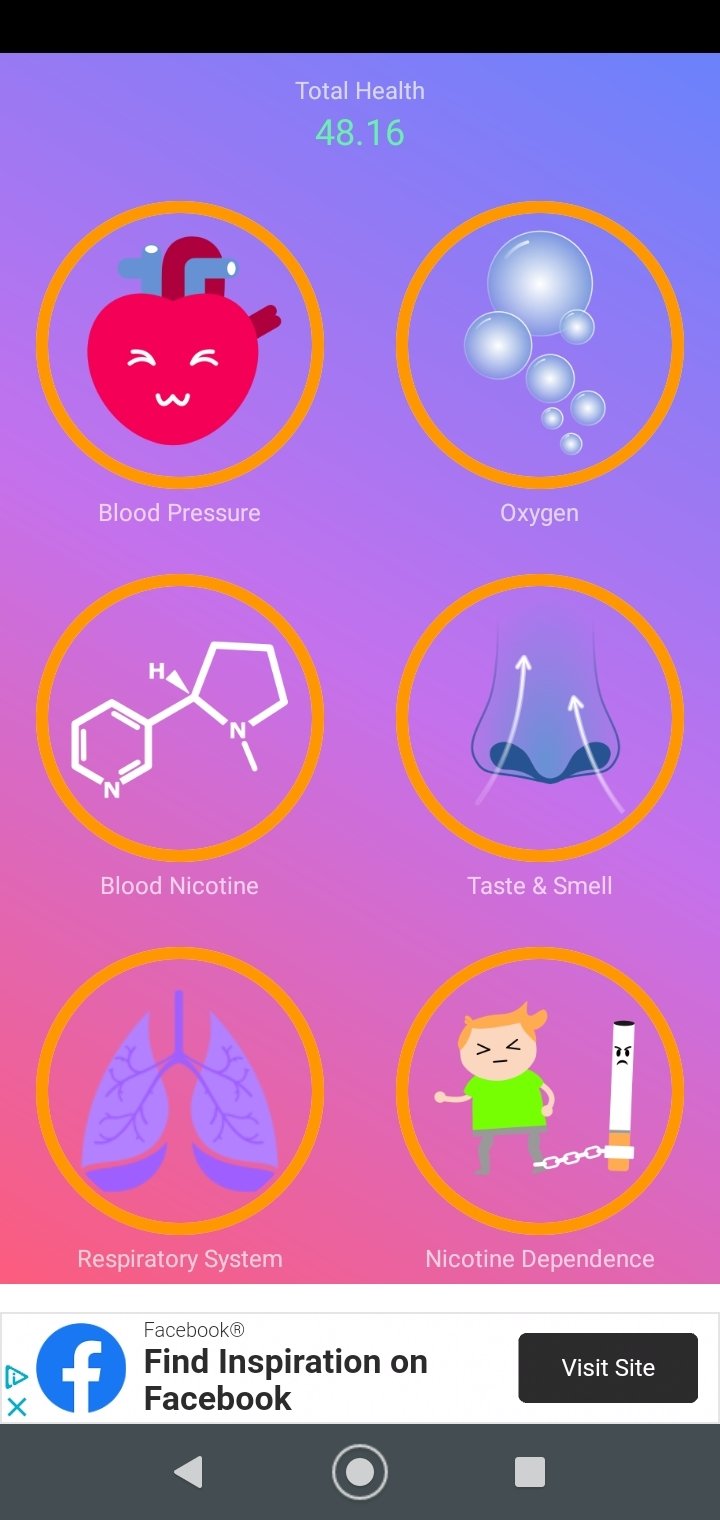
Task: Open the Respiratory System lungs tile
Action: click(x=180, y=1090)
